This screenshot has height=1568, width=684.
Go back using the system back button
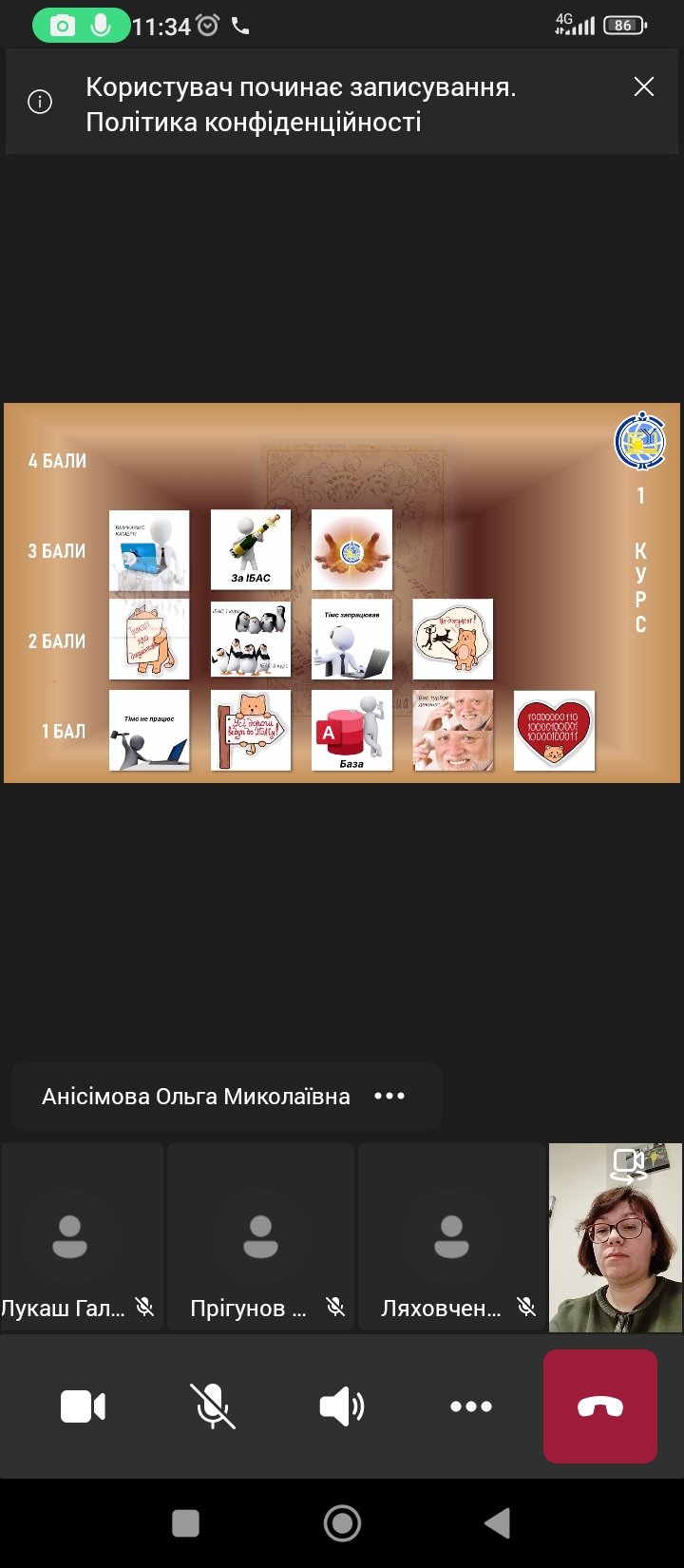coord(498,1523)
